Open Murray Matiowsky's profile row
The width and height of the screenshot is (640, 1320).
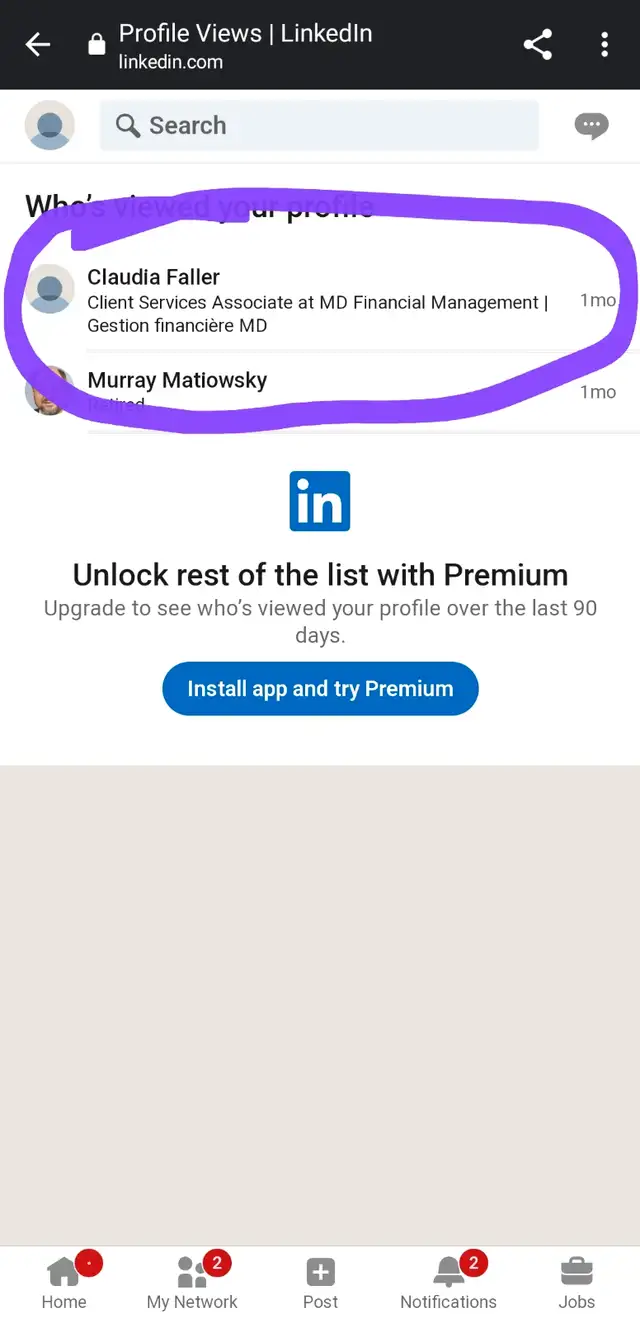320,390
